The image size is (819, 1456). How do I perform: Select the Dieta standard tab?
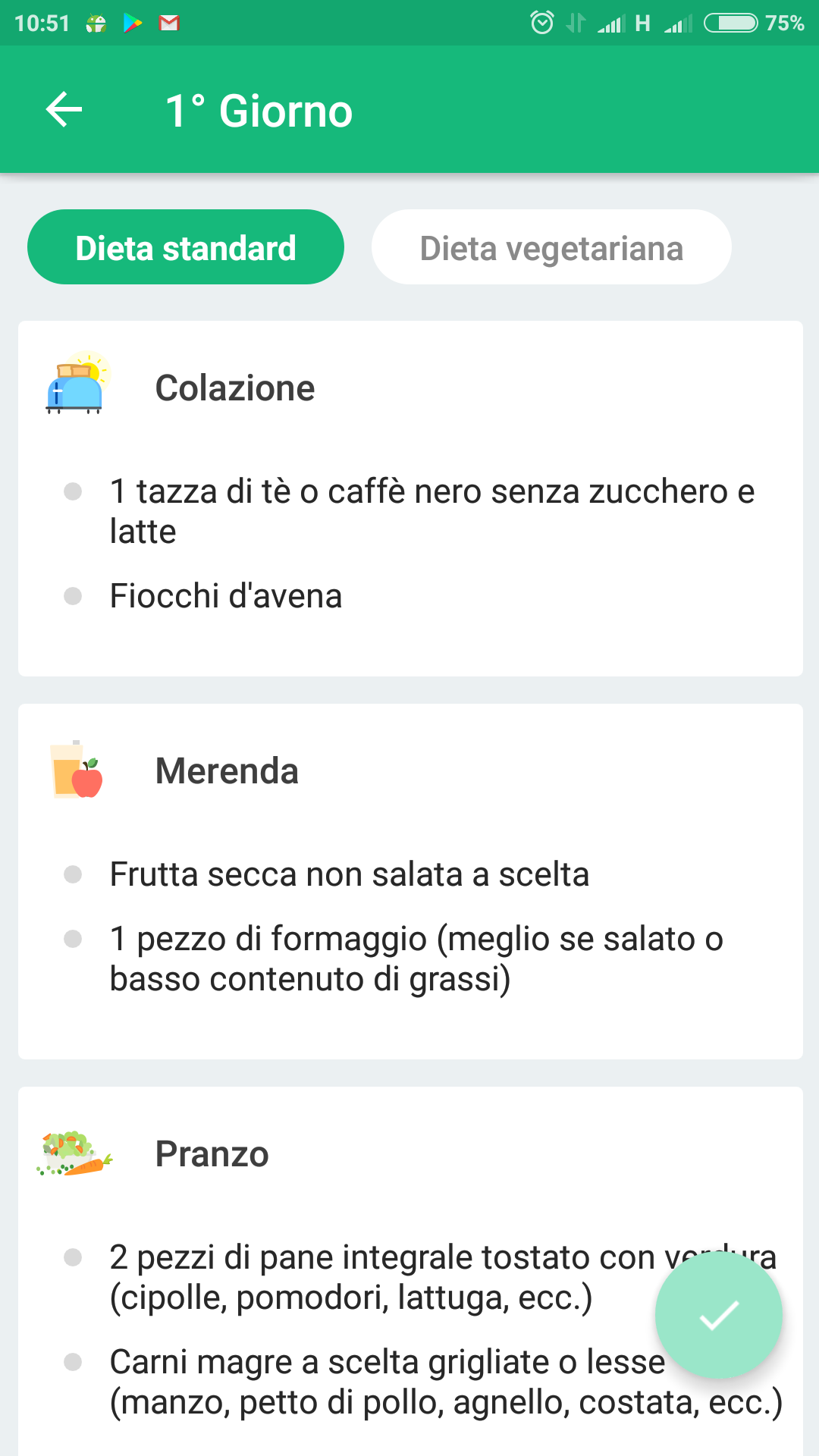[186, 247]
